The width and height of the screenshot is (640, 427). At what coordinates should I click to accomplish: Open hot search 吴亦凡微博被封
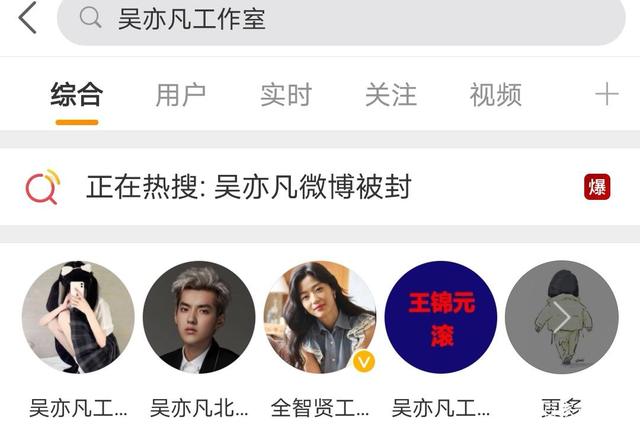tap(248, 187)
